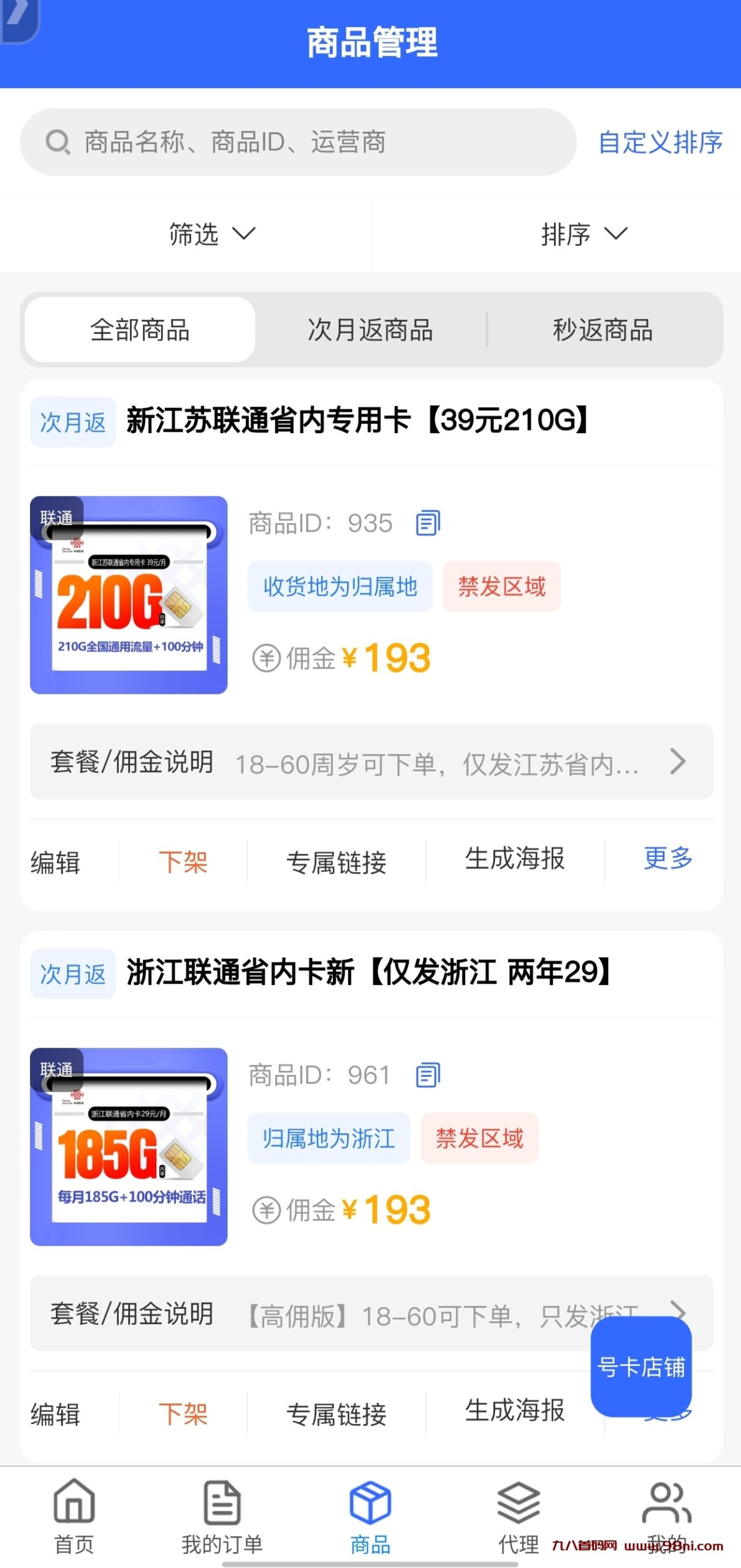
Task: Tap the 210G product thumbnail image
Action: tap(129, 597)
